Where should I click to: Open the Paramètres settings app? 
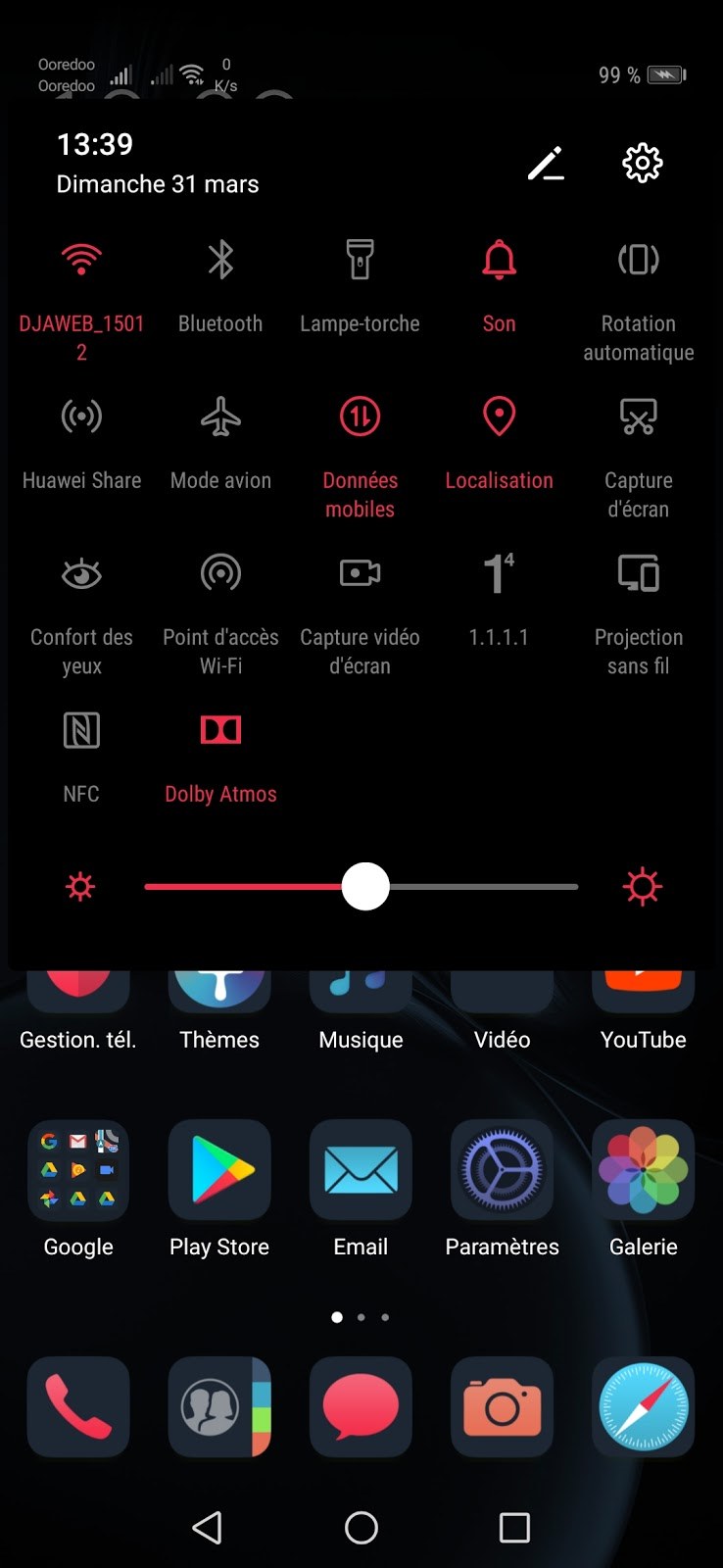tap(502, 1169)
